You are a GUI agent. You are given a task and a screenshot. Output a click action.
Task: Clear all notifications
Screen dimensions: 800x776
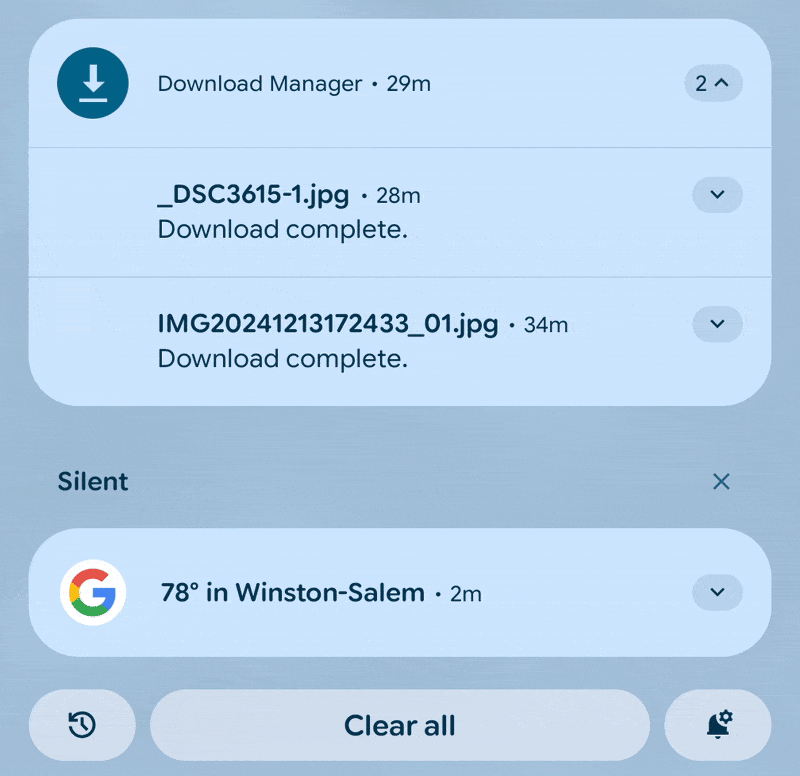[x=400, y=725]
